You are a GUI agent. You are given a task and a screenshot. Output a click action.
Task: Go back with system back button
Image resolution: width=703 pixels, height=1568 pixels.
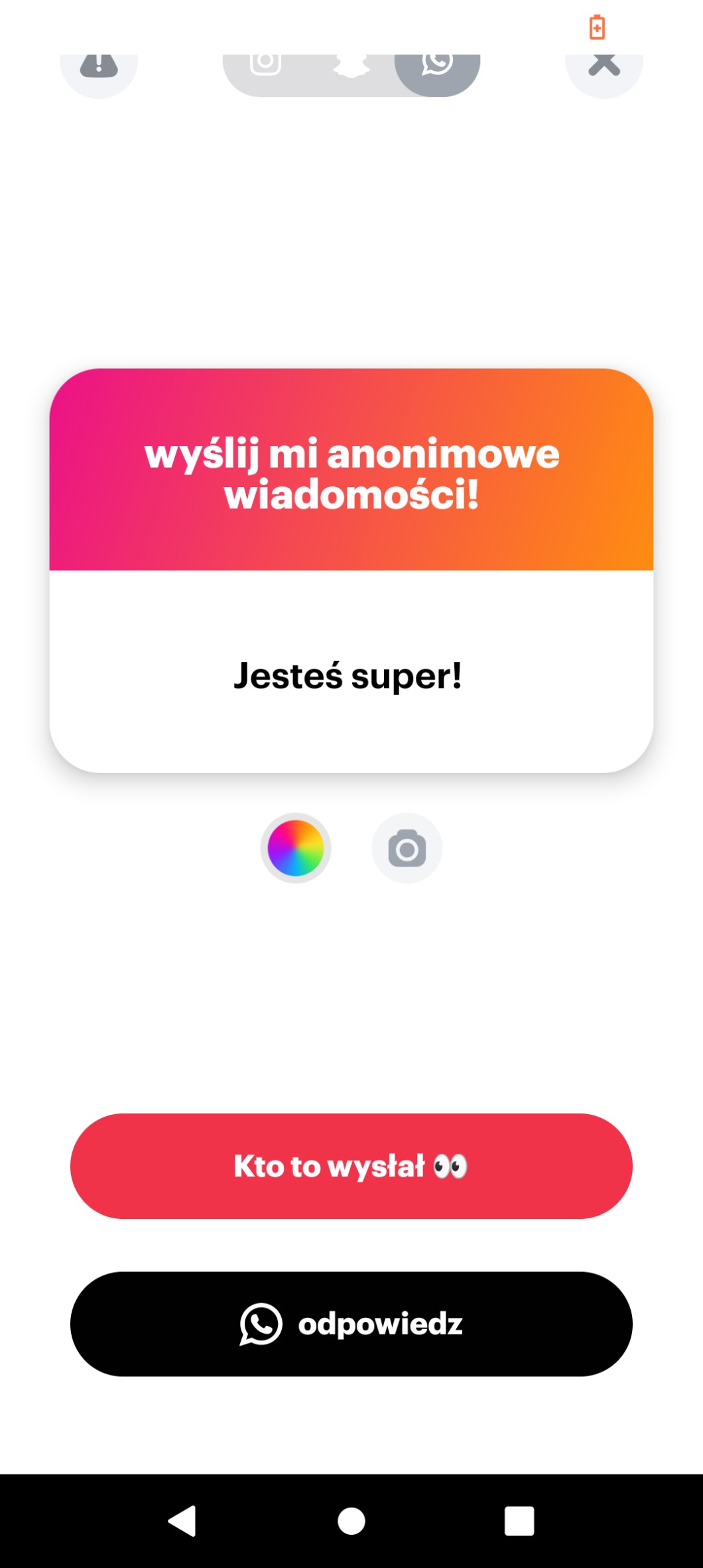[182, 1521]
